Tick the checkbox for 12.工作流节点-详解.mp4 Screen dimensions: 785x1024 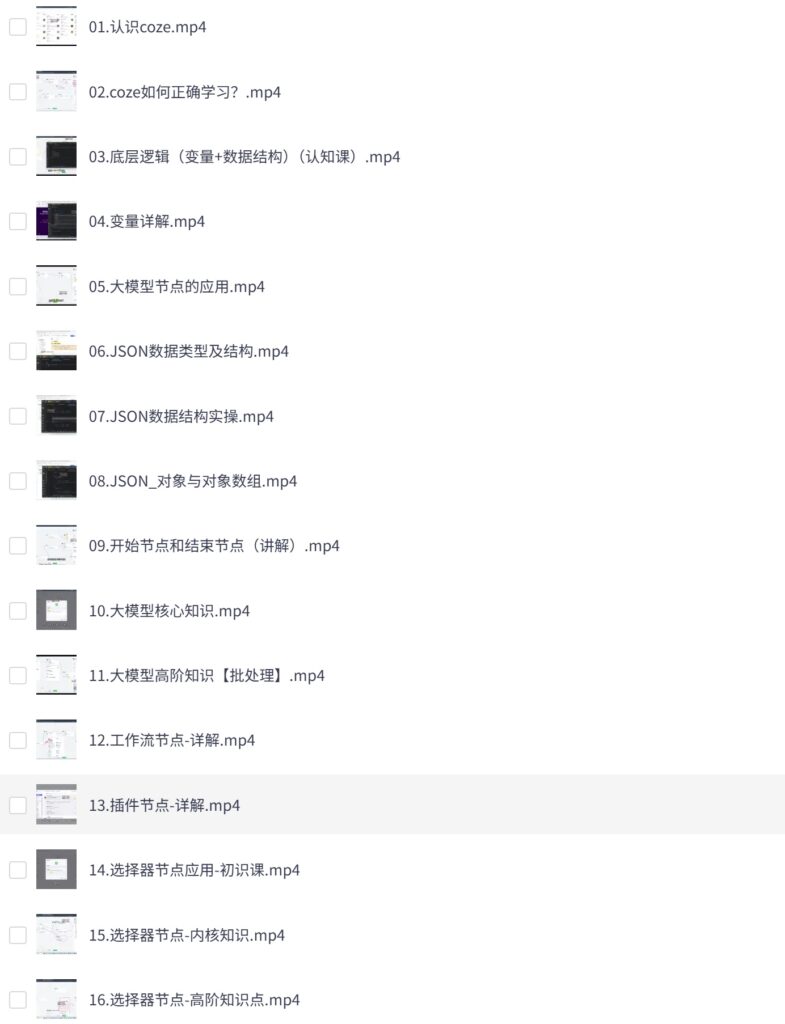click(18, 740)
